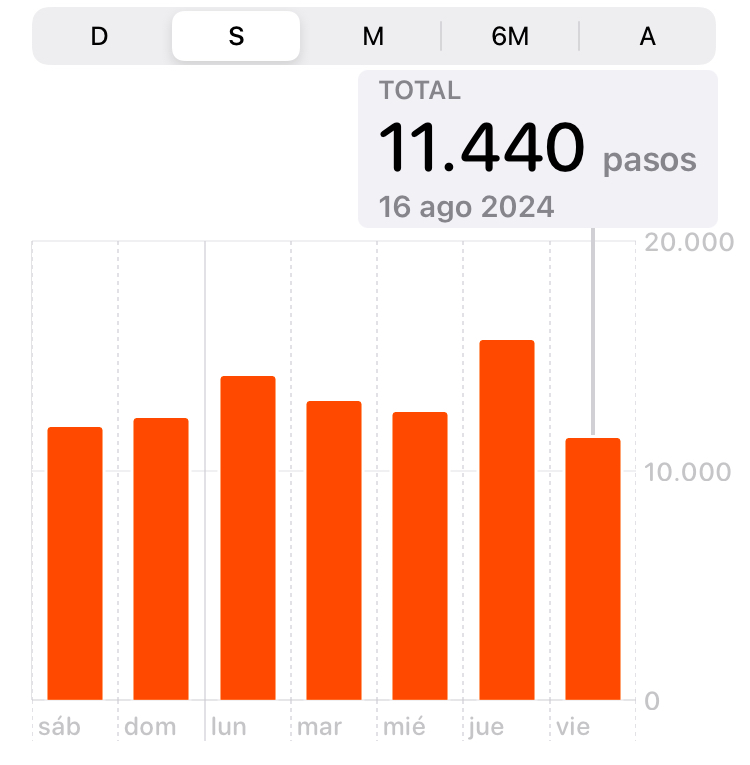Switch to the A yearly view
This screenshot has width=750, height=765.
click(647, 37)
